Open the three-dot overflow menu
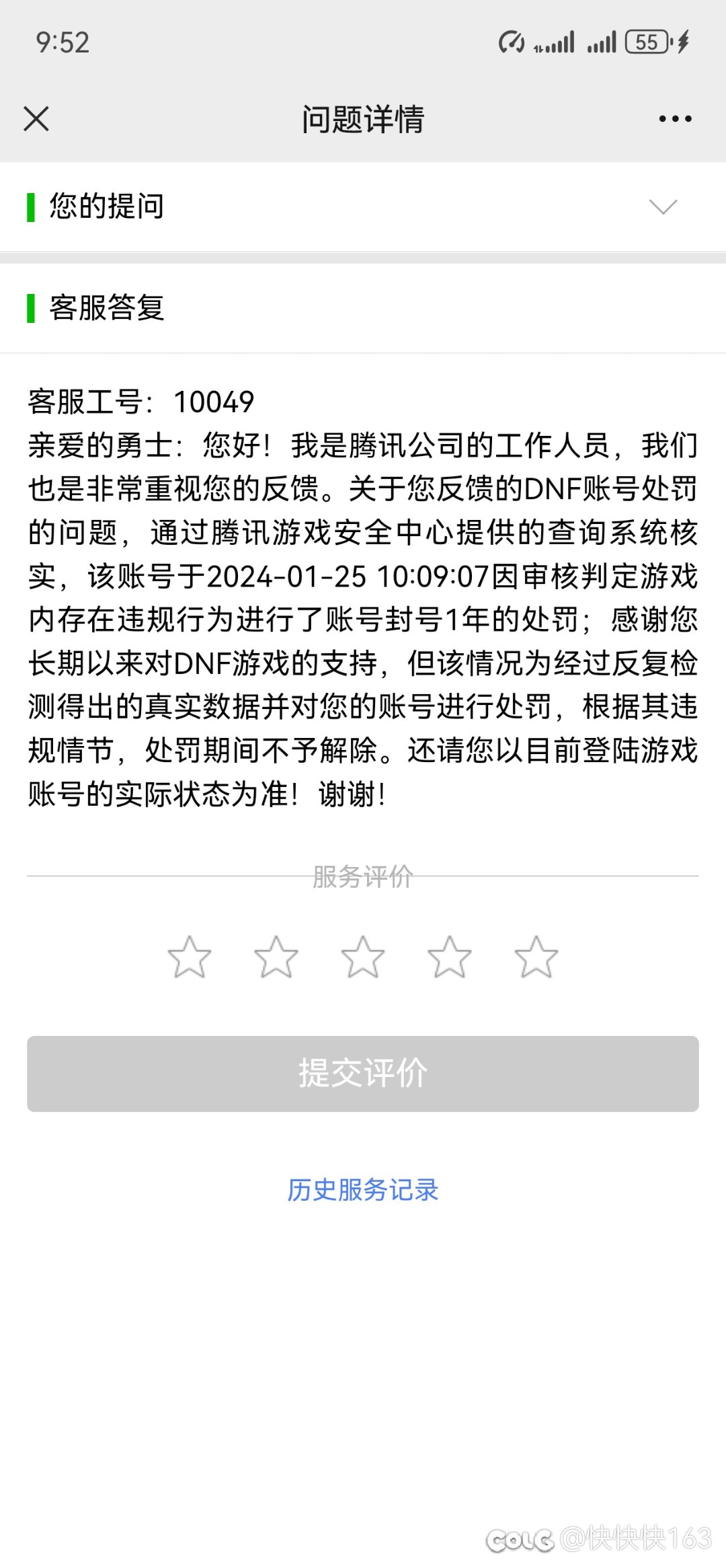The image size is (726, 1568). click(x=675, y=119)
